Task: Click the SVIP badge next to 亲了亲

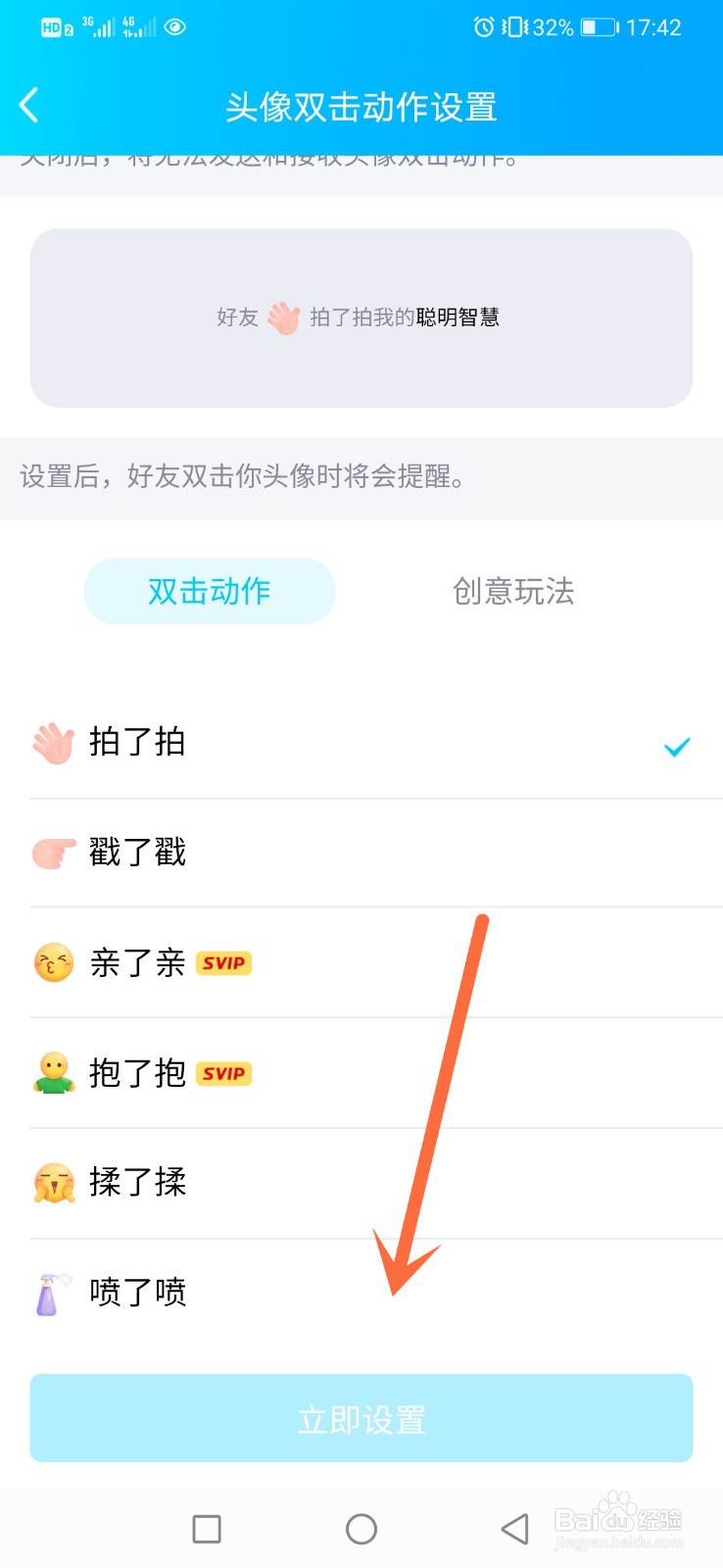Action: coord(223,962)
